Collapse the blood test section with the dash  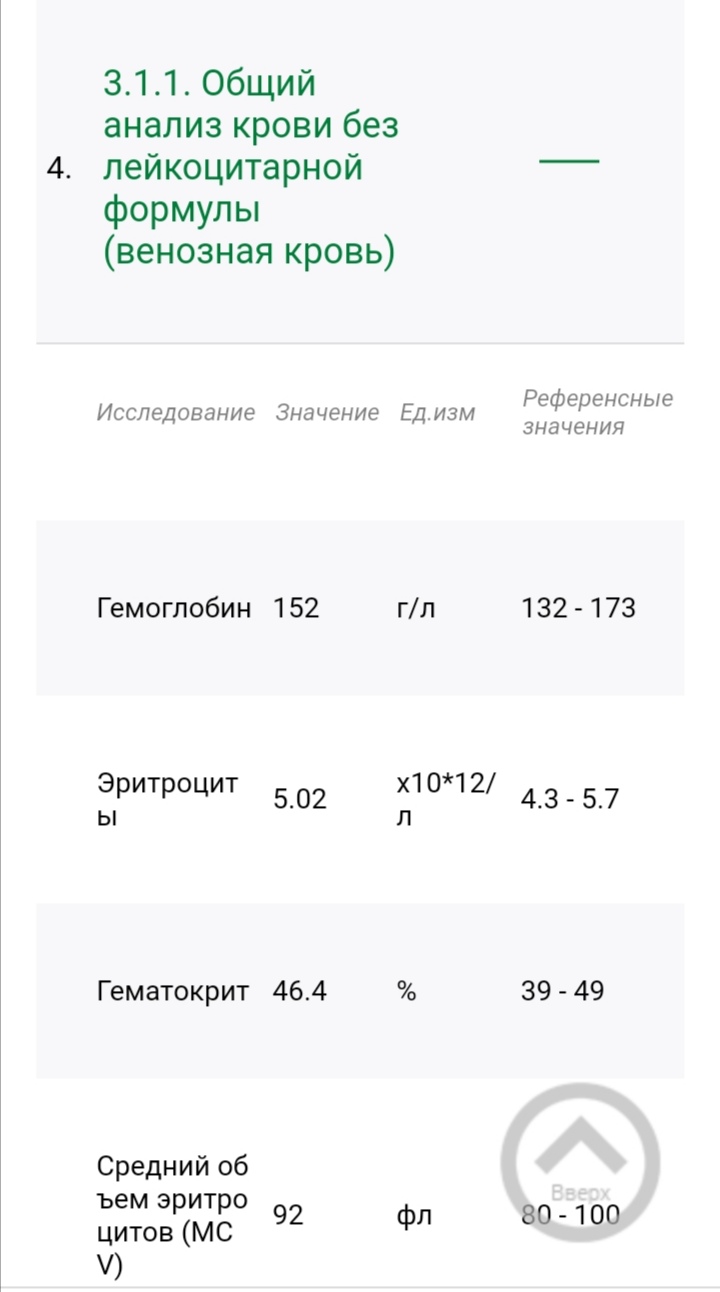click(x=568, y=162)
